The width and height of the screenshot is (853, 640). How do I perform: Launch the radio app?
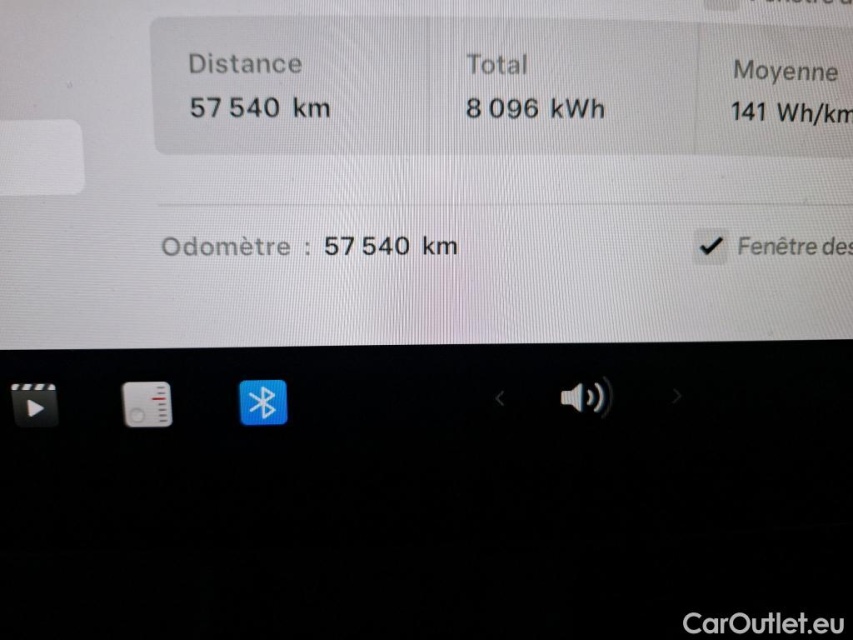pos(148,404)
